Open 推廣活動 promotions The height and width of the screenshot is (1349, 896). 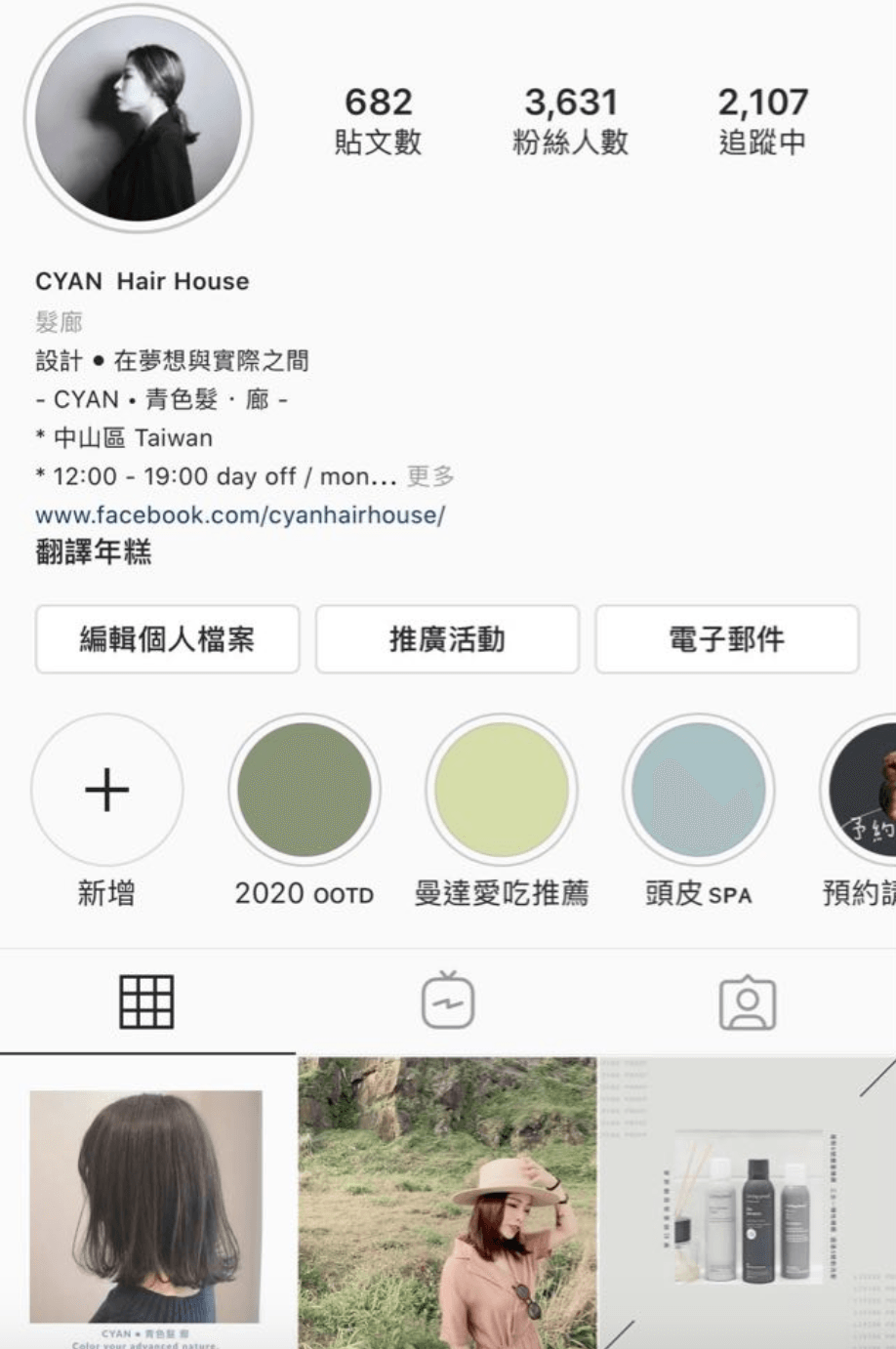click(447, 639)
